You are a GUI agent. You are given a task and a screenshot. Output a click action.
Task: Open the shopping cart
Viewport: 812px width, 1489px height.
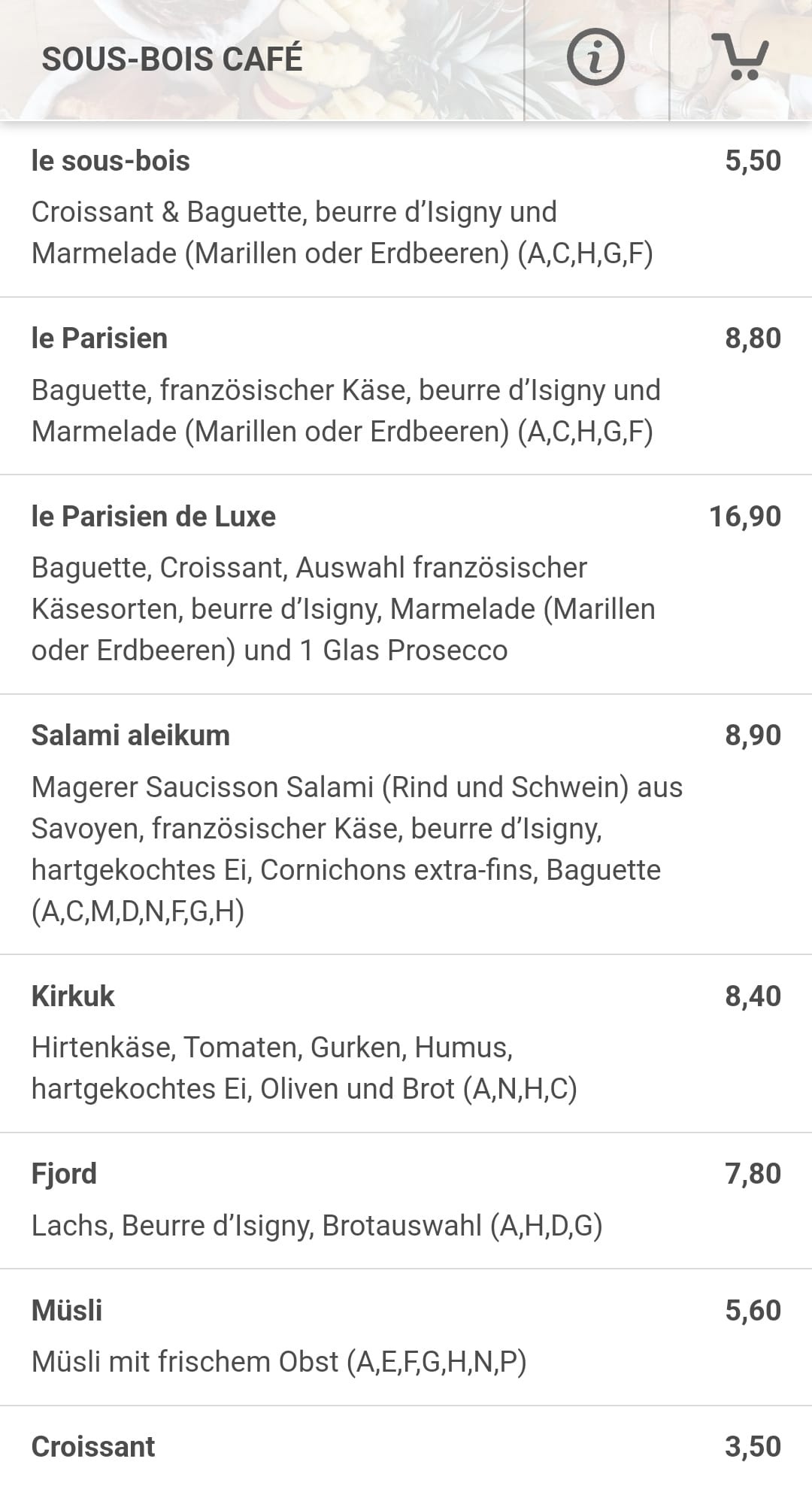point(741,57)
